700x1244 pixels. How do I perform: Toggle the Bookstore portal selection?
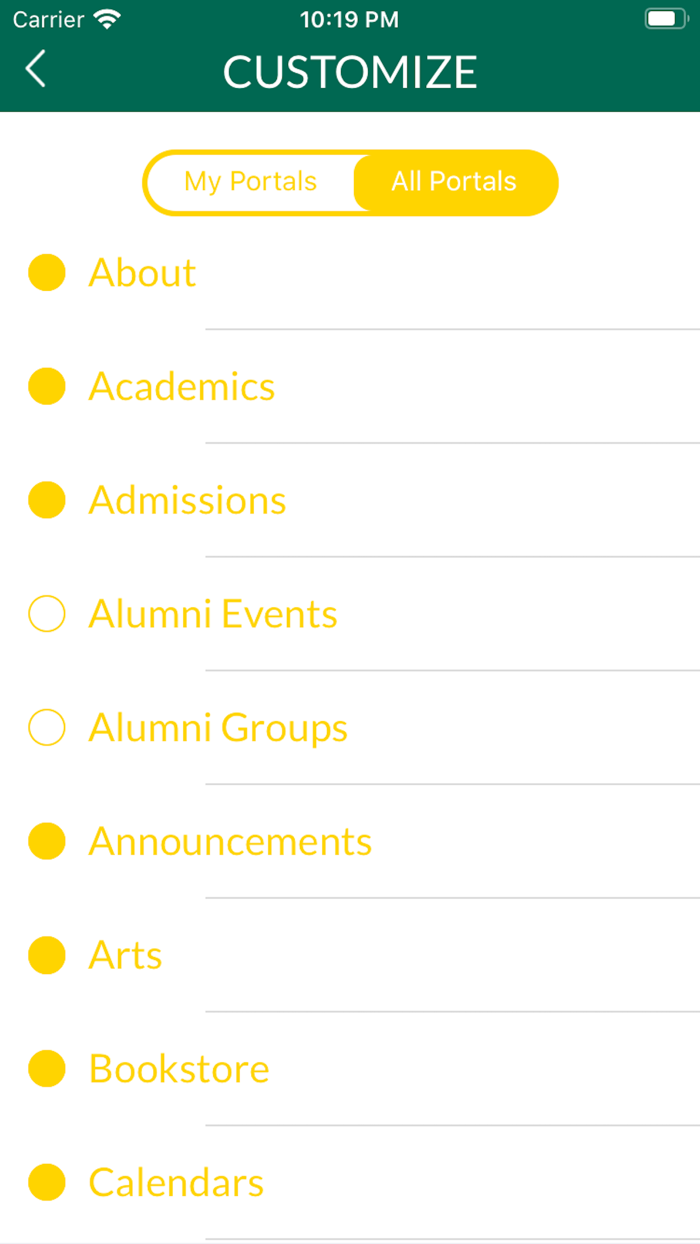point(47,1069)
